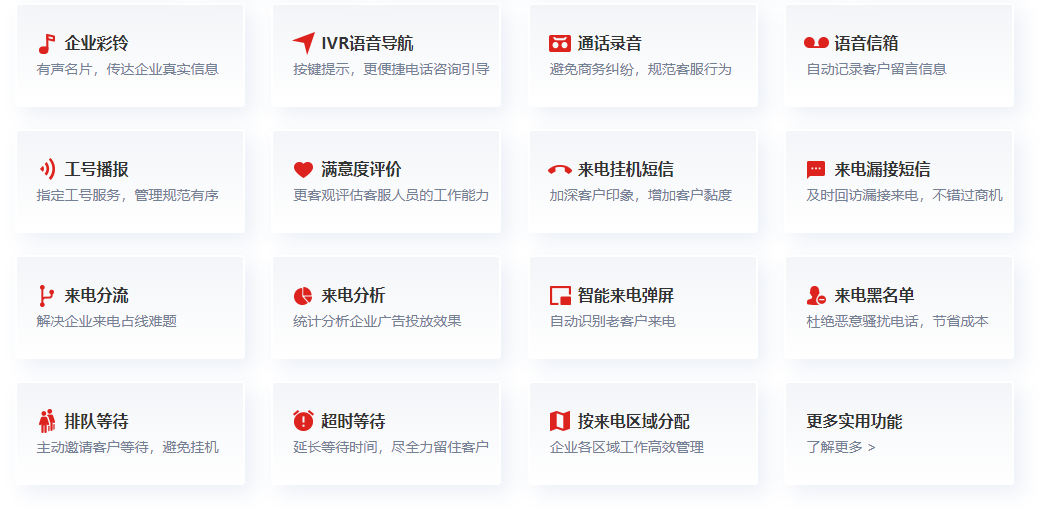View the 语音信箱 feature card

point(898,56)
